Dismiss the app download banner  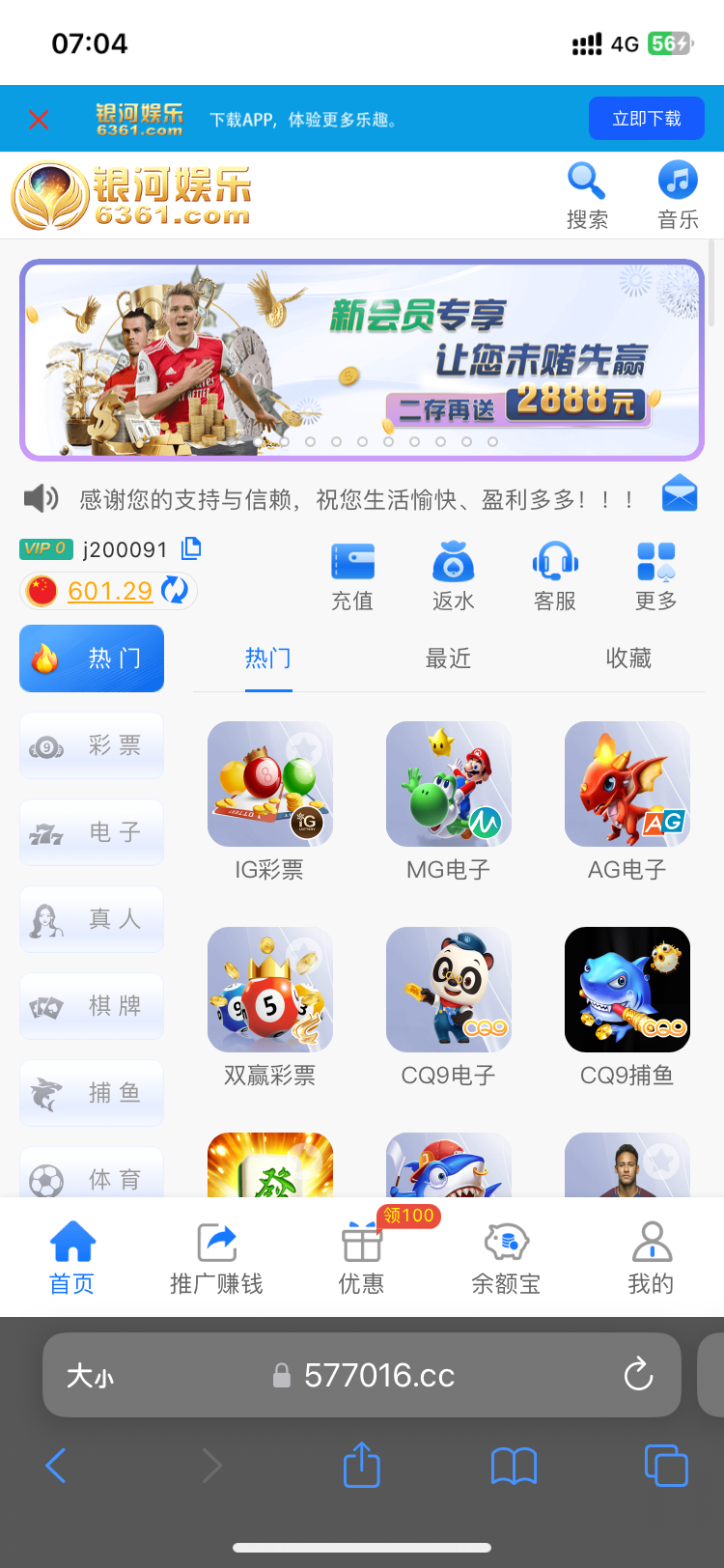click(39, 120)
